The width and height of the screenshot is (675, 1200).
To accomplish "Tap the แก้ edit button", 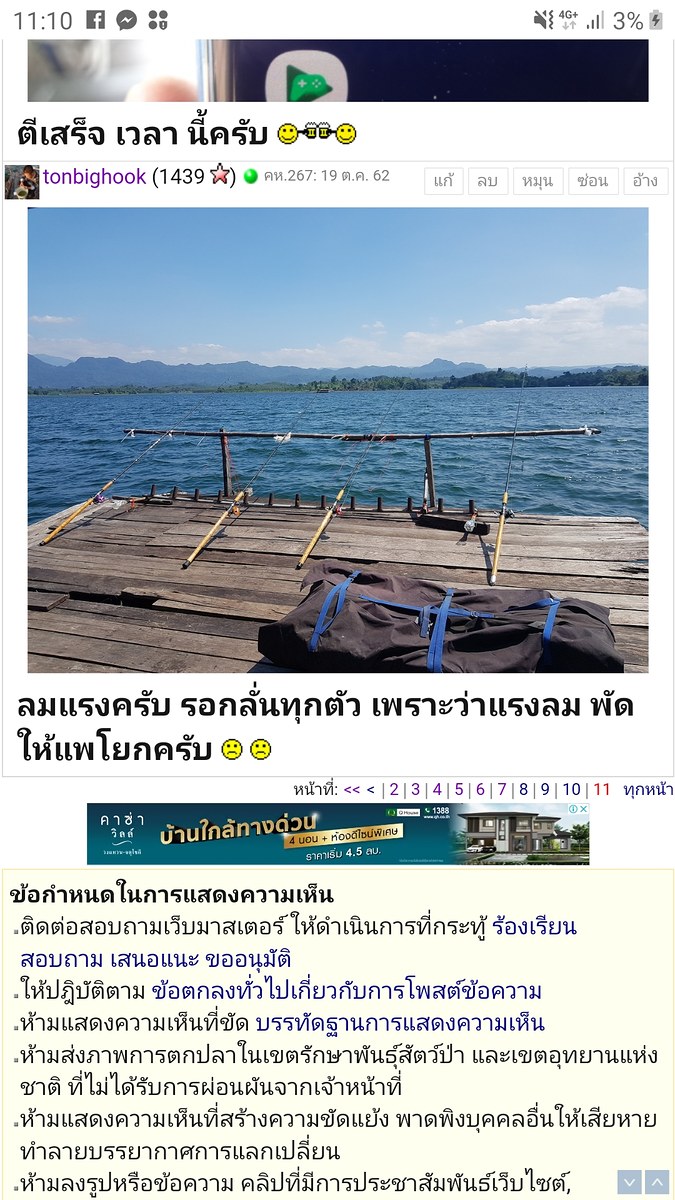I will (x=444, y=181).
